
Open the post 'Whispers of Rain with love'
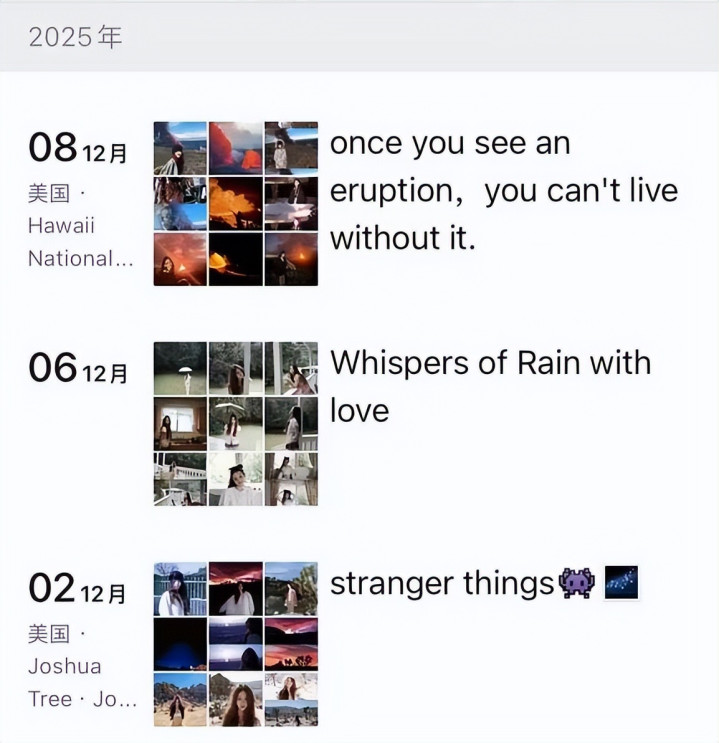click(491, 387)
